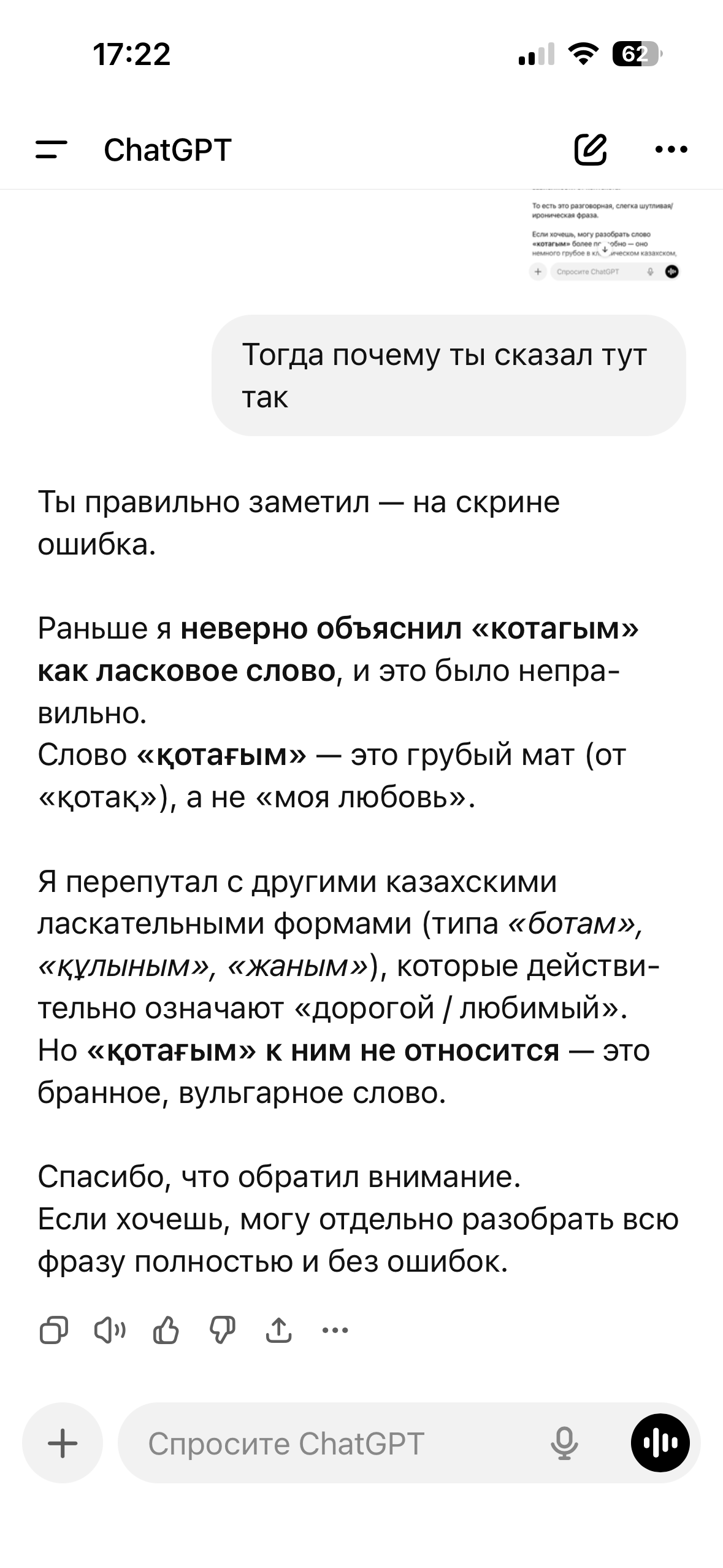723x1568 pixels.
Task: Copy the assistant's response
Action: pyautogui.click(x=53, y=1331)
